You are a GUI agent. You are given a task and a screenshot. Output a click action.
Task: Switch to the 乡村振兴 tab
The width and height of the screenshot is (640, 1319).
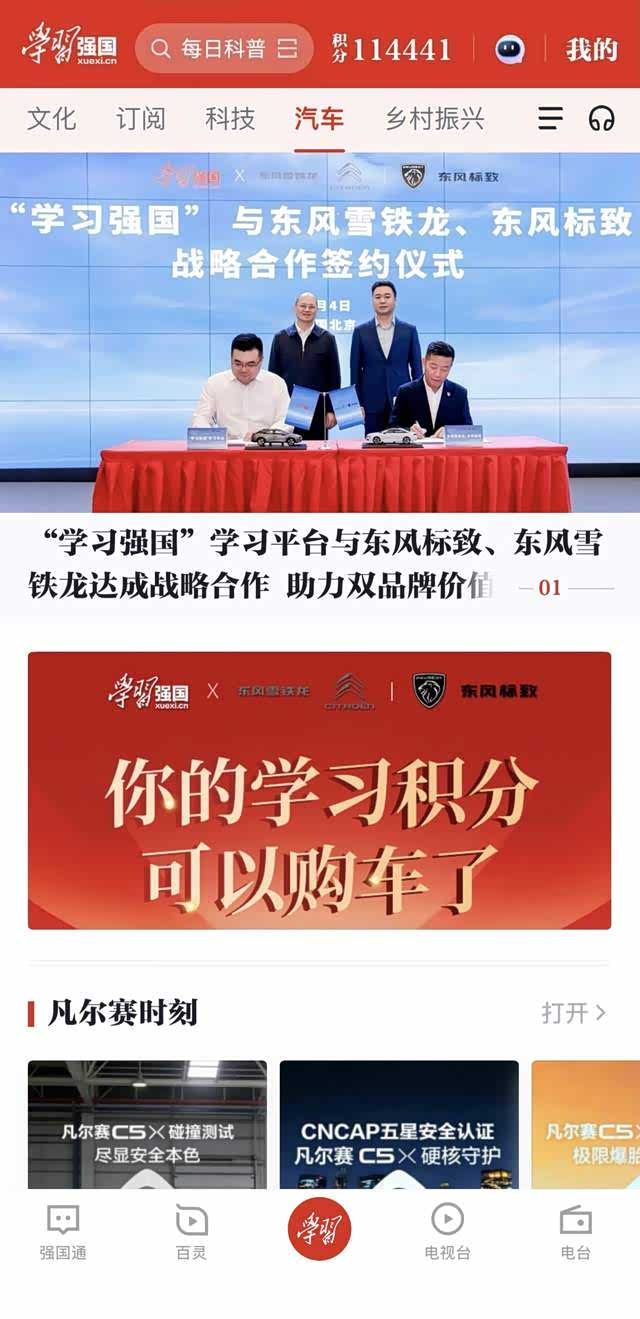(x=435, y=119)
